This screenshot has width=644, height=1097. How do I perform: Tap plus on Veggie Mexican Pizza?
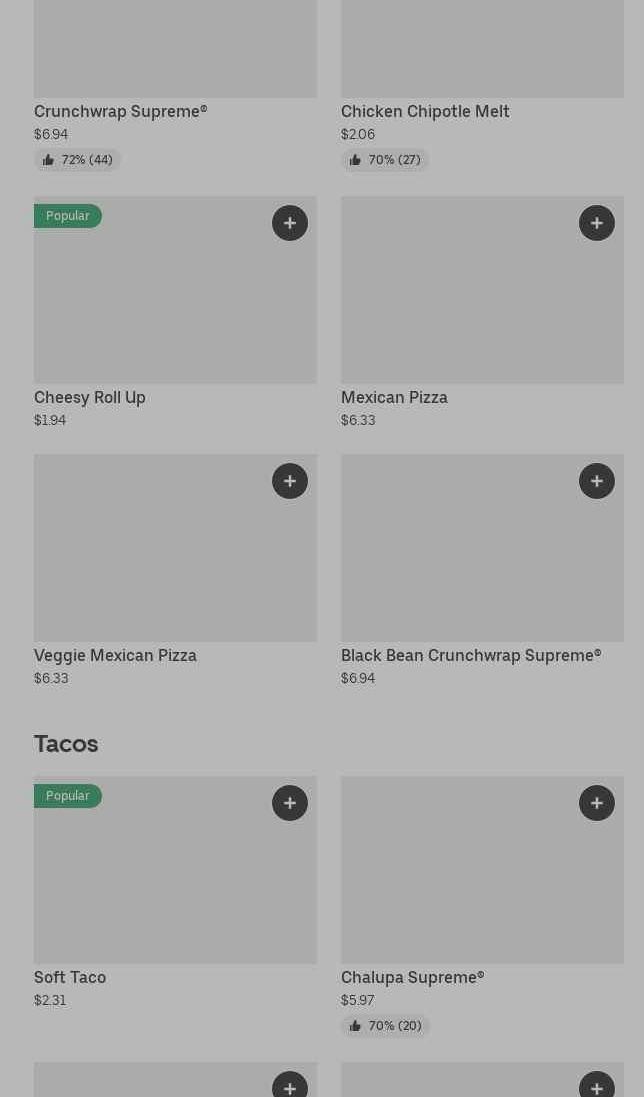(x=290, y=481)
